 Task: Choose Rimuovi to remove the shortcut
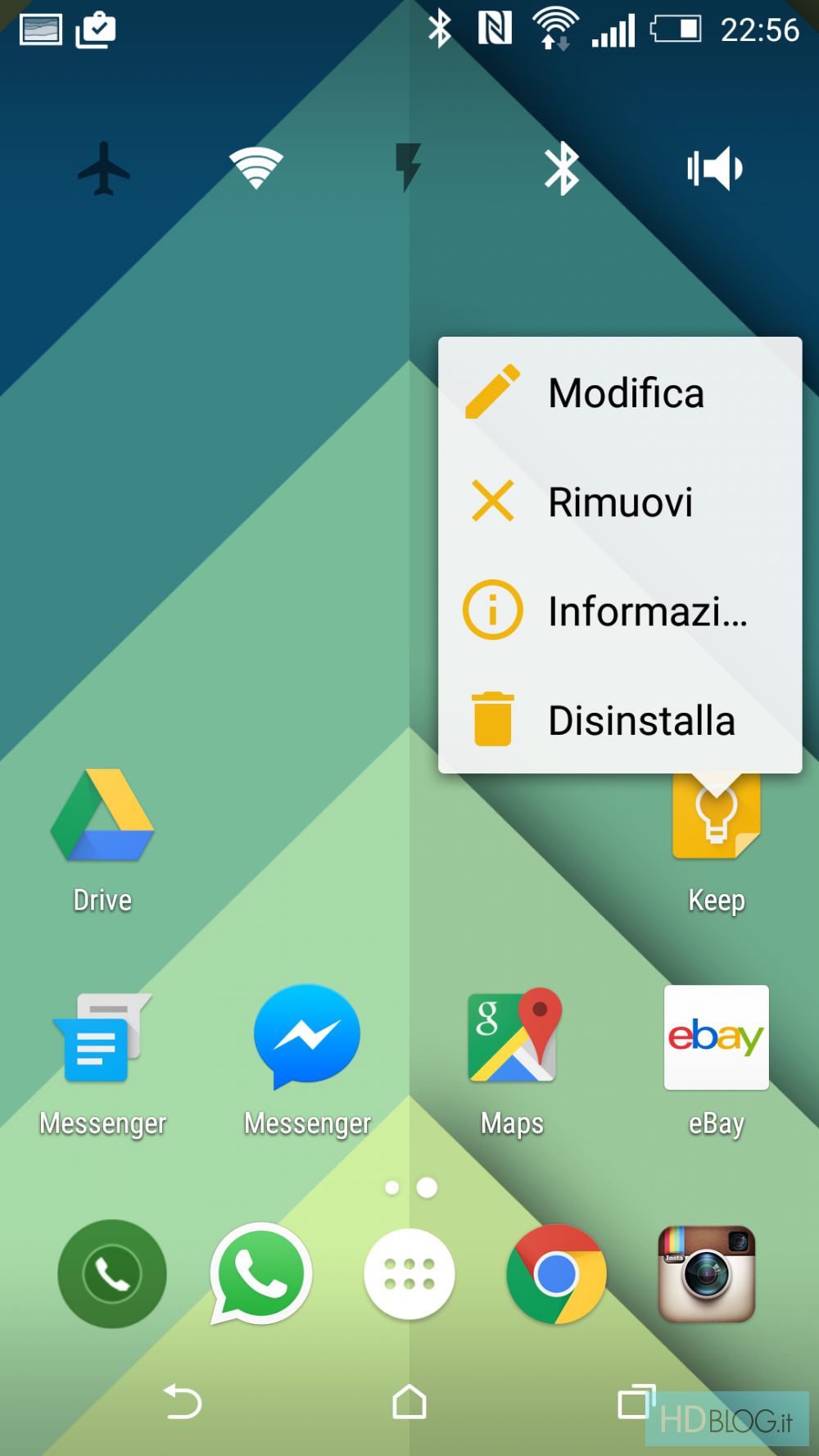point(618,501)
